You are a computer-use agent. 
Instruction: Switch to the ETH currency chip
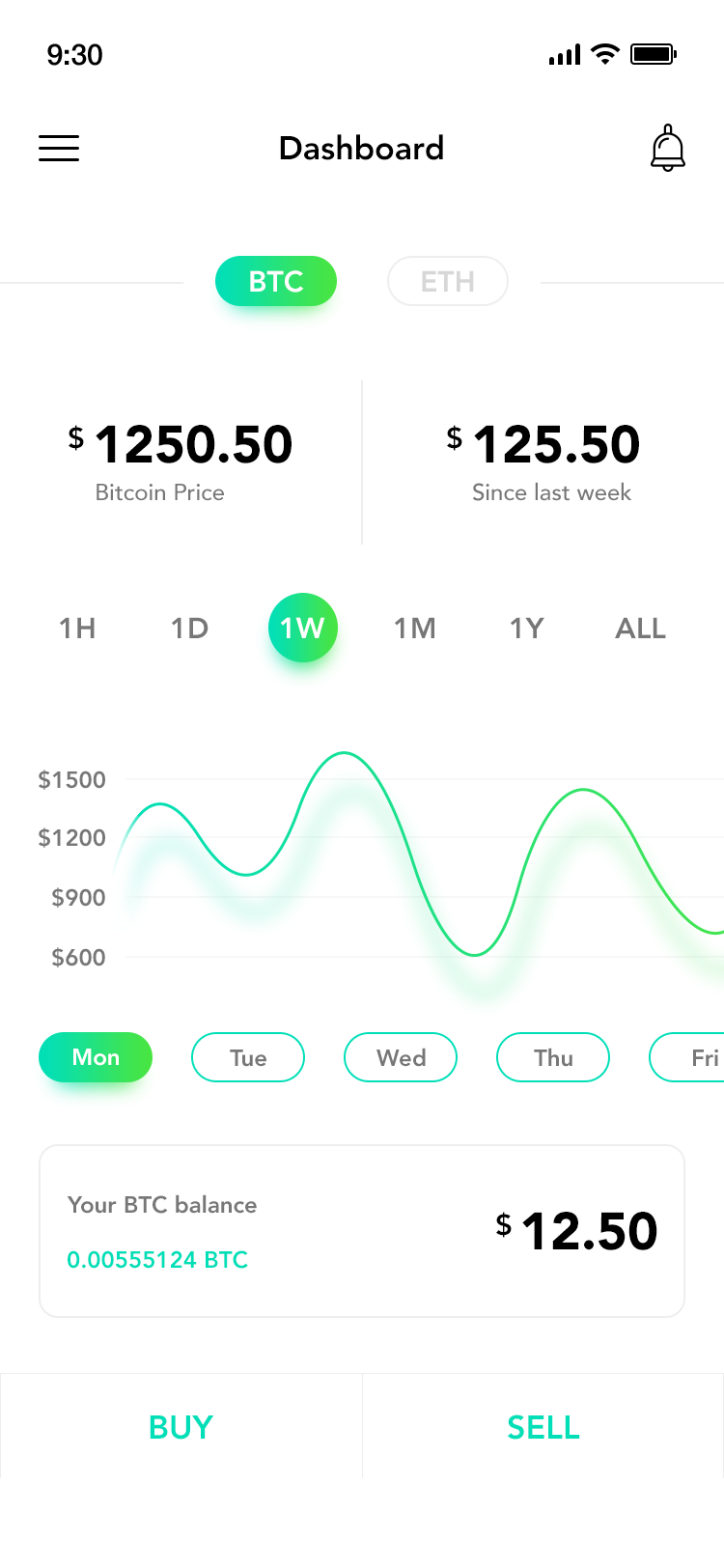448,281
